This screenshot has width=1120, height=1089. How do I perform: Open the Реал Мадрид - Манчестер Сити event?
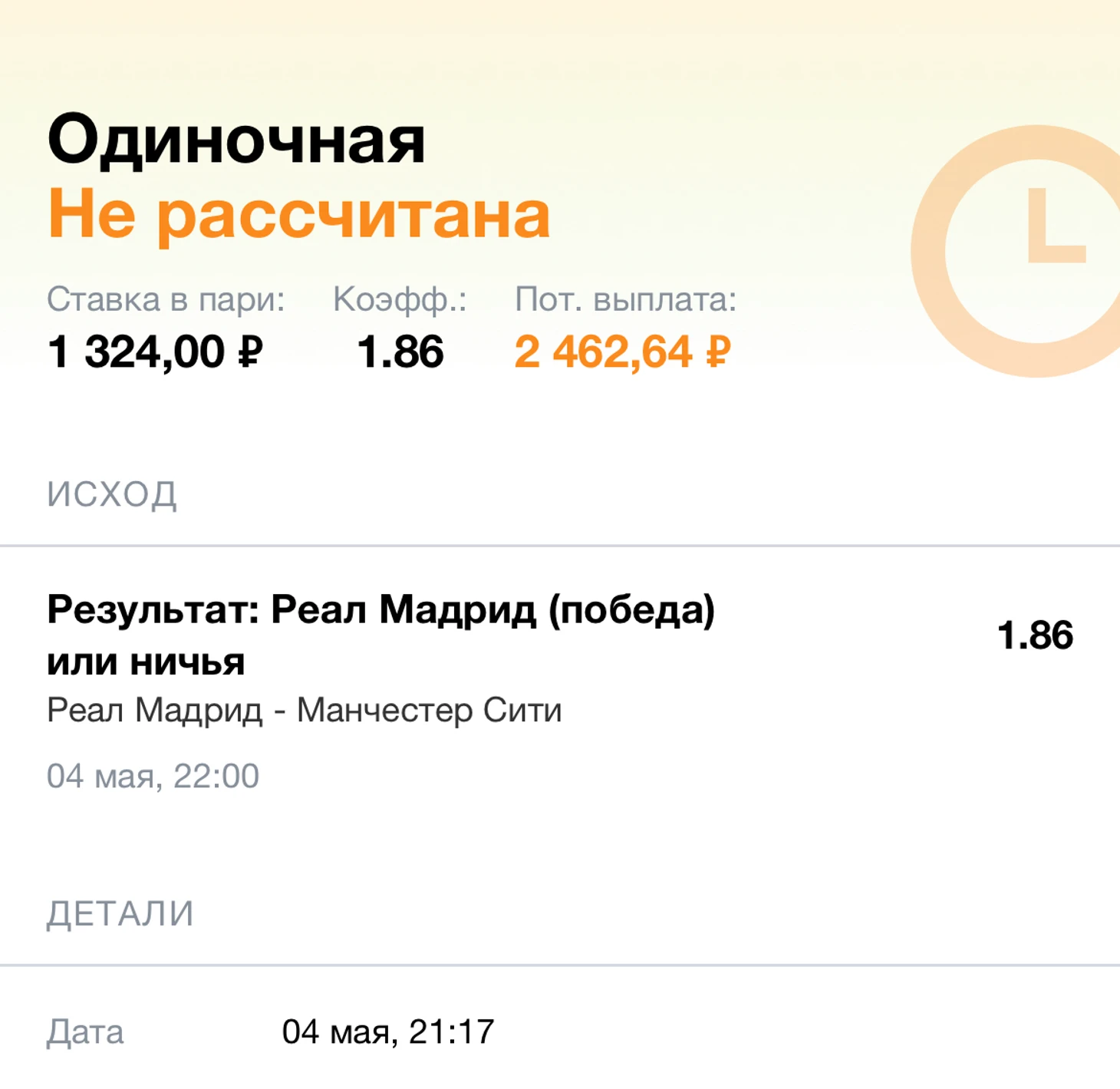[x=305, y=710]
